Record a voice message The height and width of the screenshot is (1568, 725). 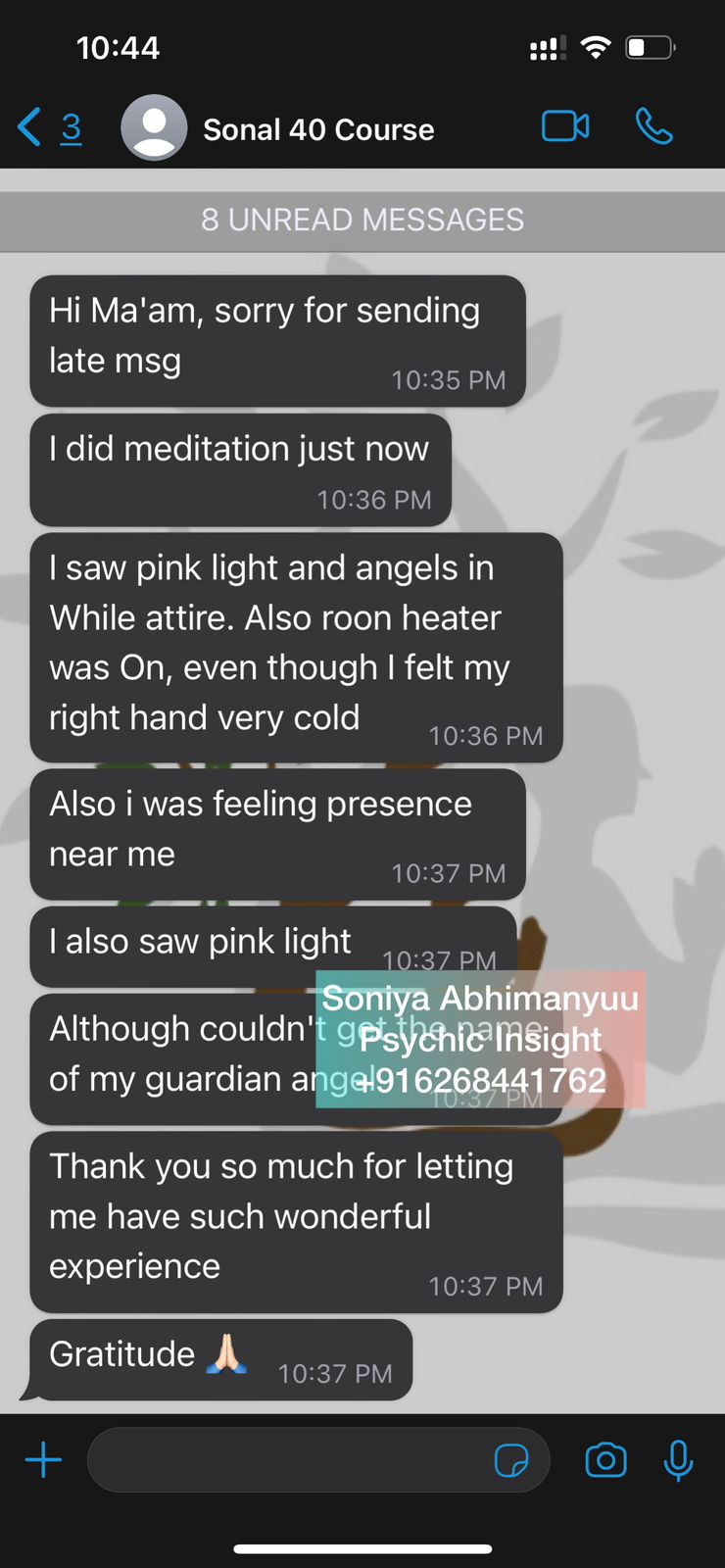click(x=678, y=1460)
